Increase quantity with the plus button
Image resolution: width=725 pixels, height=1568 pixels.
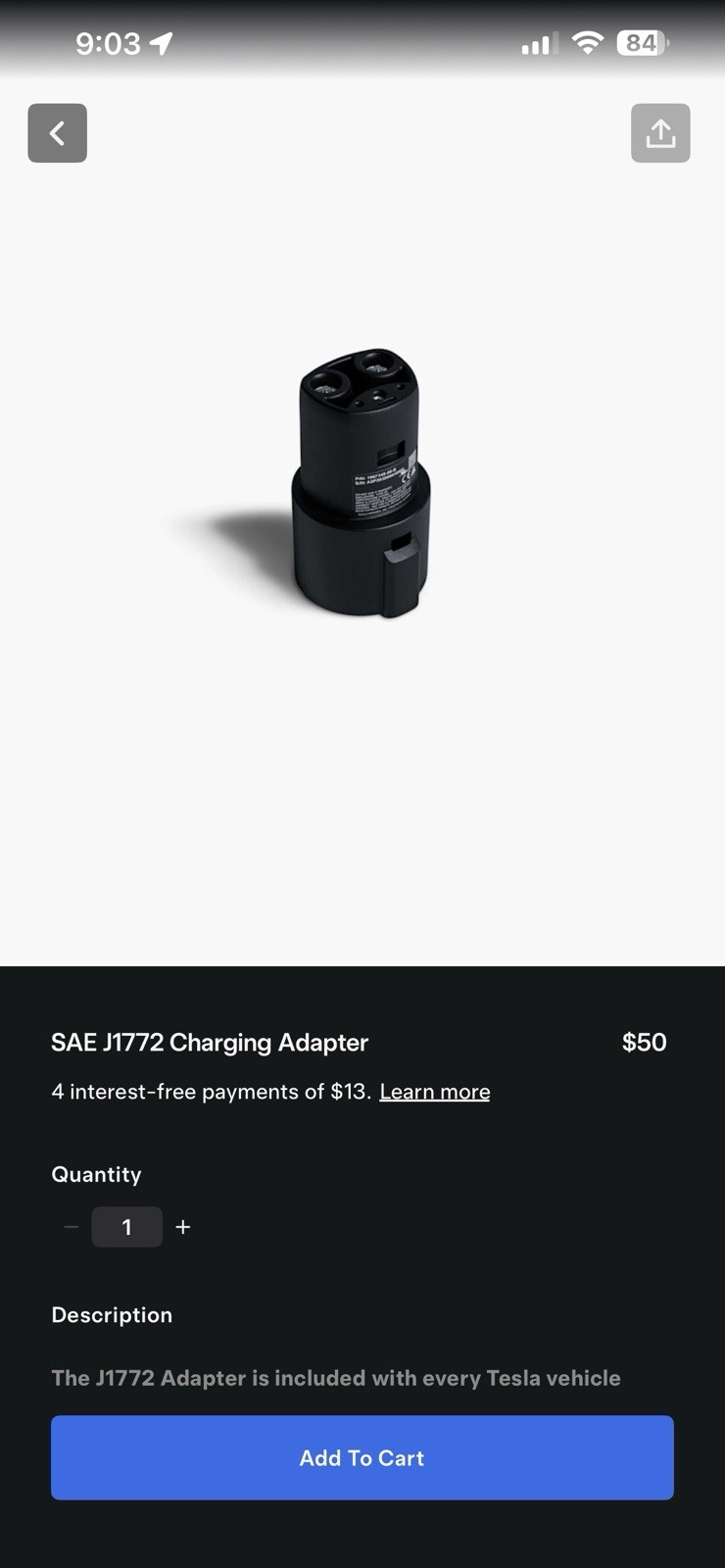(x=183, y=1227)
